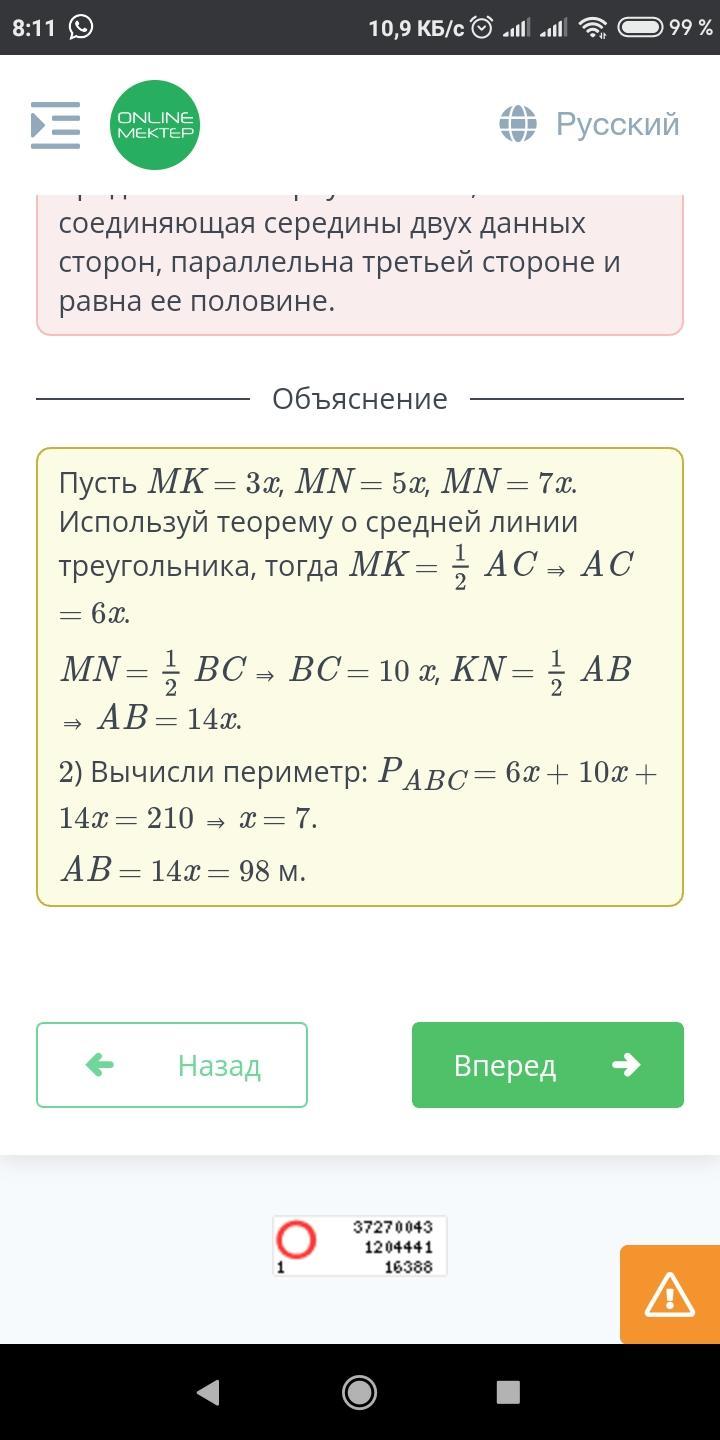Open the Online Mektep home logo
The image size is (720, 1440).
tap(155, 125)
